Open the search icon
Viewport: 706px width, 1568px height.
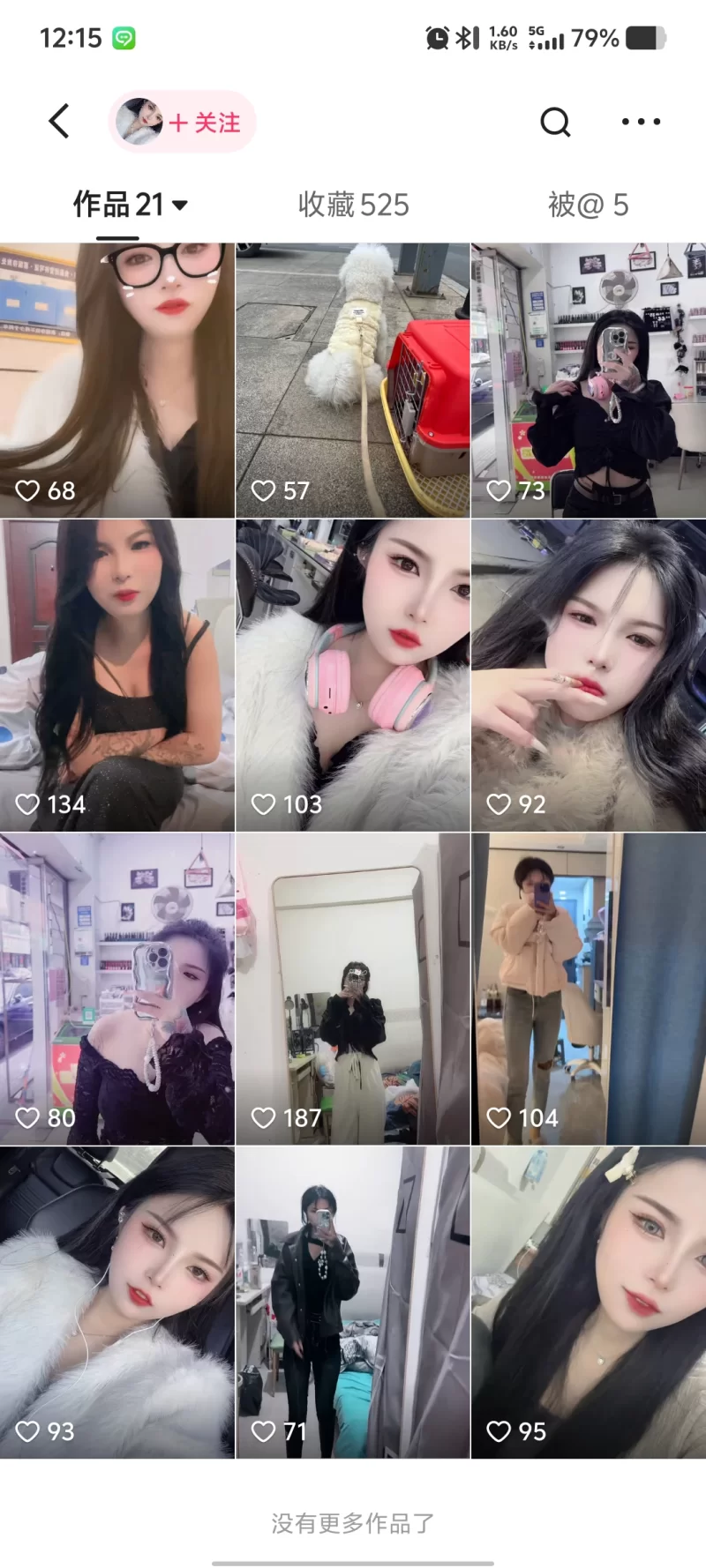[x=555, y=123]
